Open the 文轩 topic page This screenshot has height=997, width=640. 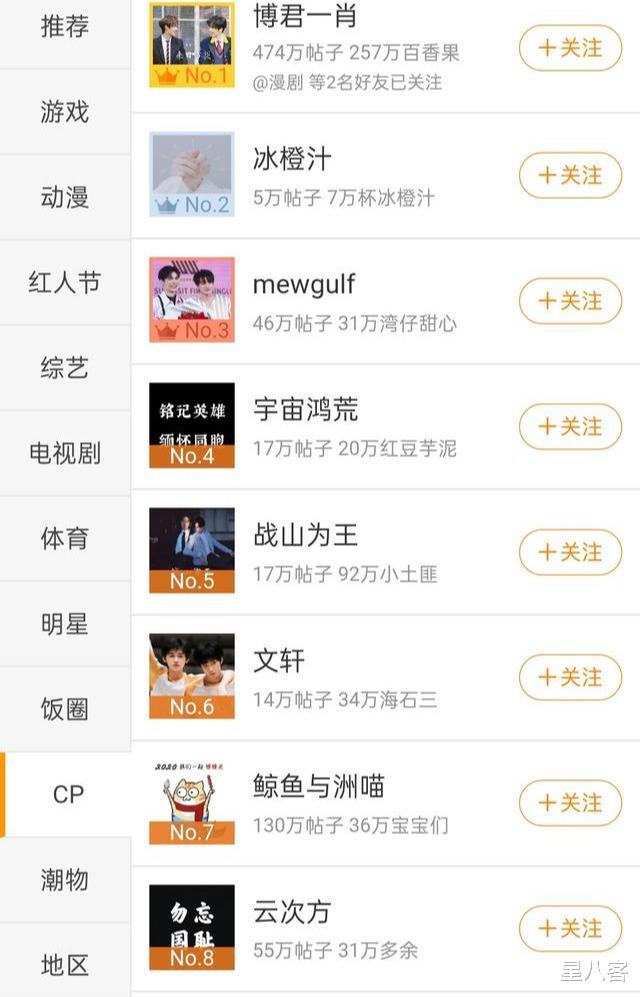pyautogui.click(x=279, y=661)
